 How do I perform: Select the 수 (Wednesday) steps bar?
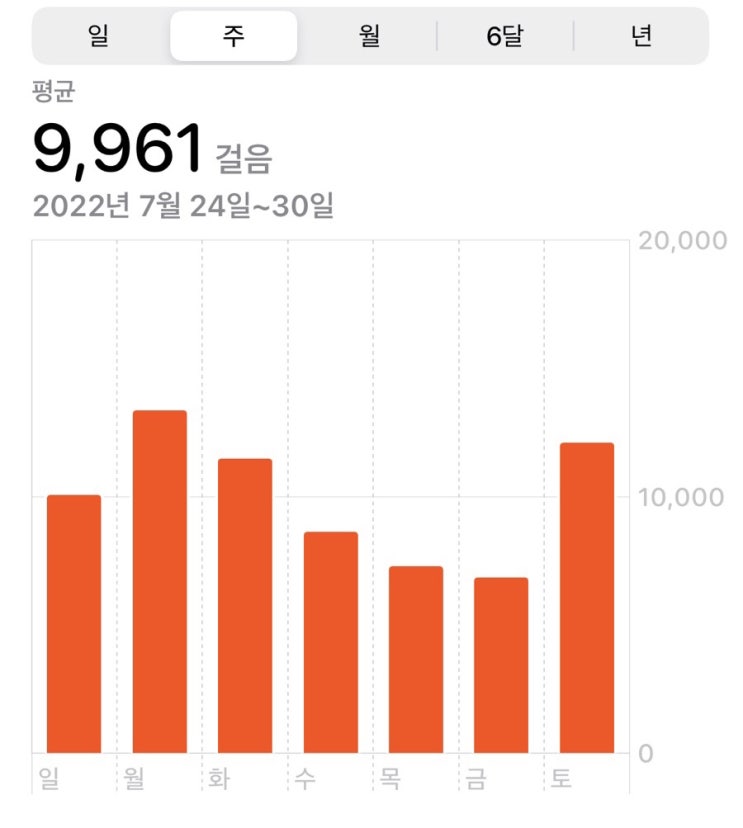[331, 642]
